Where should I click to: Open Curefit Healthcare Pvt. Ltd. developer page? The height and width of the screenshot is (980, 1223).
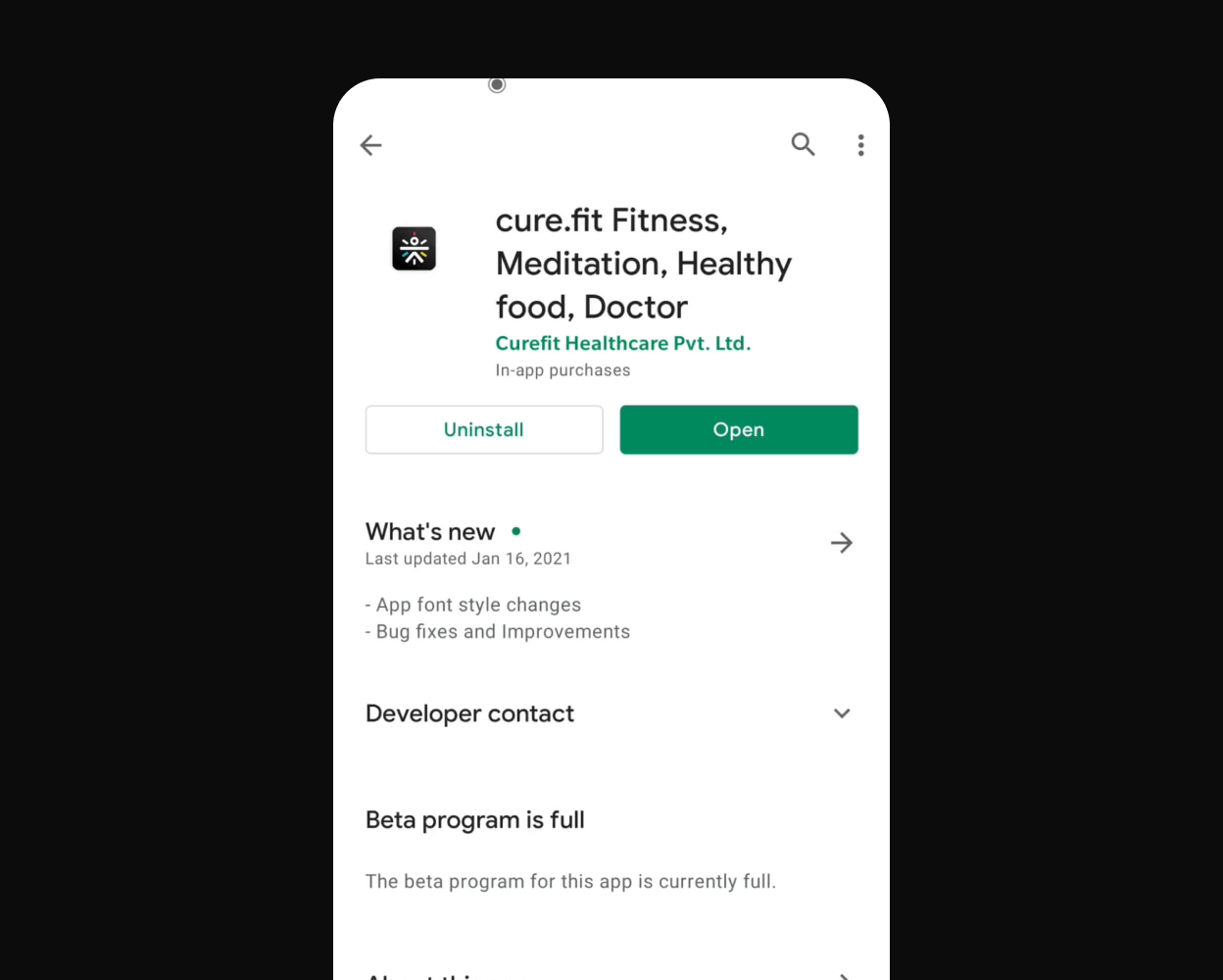(x=622, y=343)
